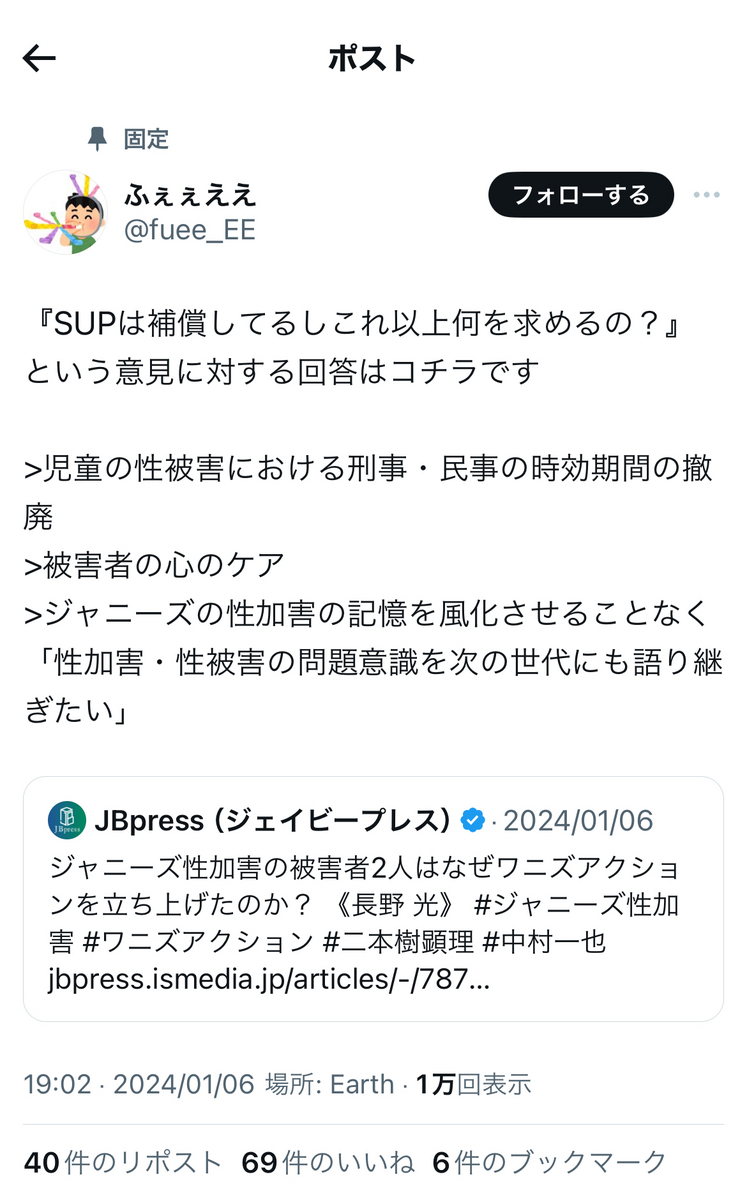
Task: Open the quoted JBpress post card
Action: click(x=373, y=899)
